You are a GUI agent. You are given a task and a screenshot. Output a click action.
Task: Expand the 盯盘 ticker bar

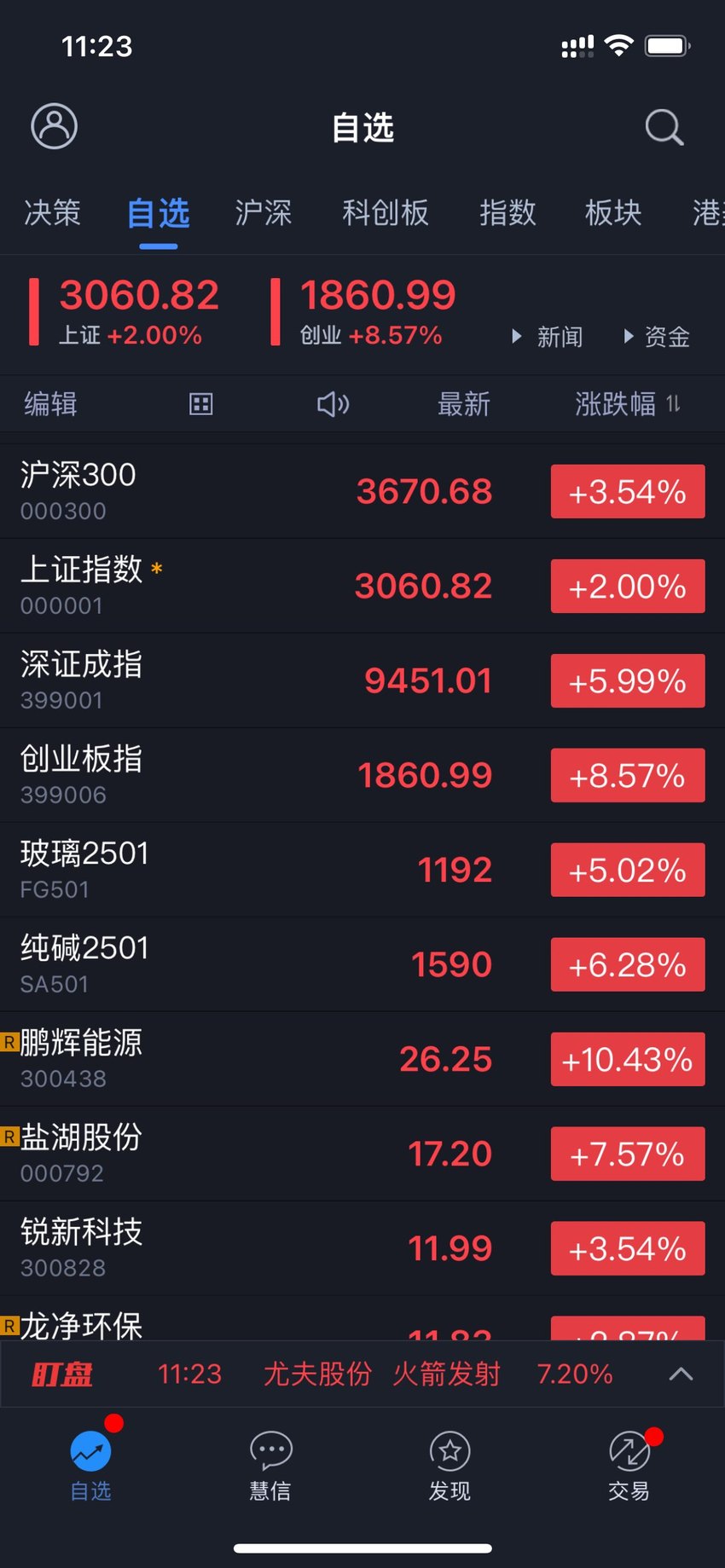coord(681,1374)
